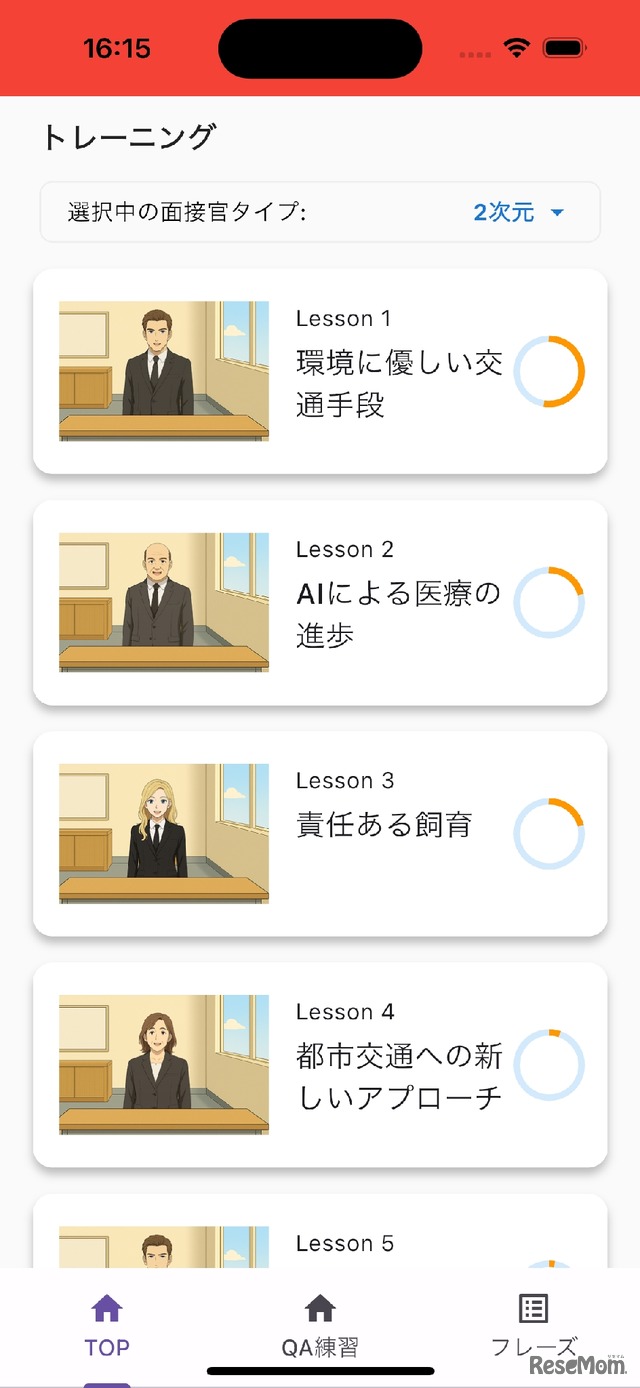The height and width of the screenshot is (1388, 640).
Task: Open Lesson 2 AIによる医療の進歩
Action: pos(320,602)
